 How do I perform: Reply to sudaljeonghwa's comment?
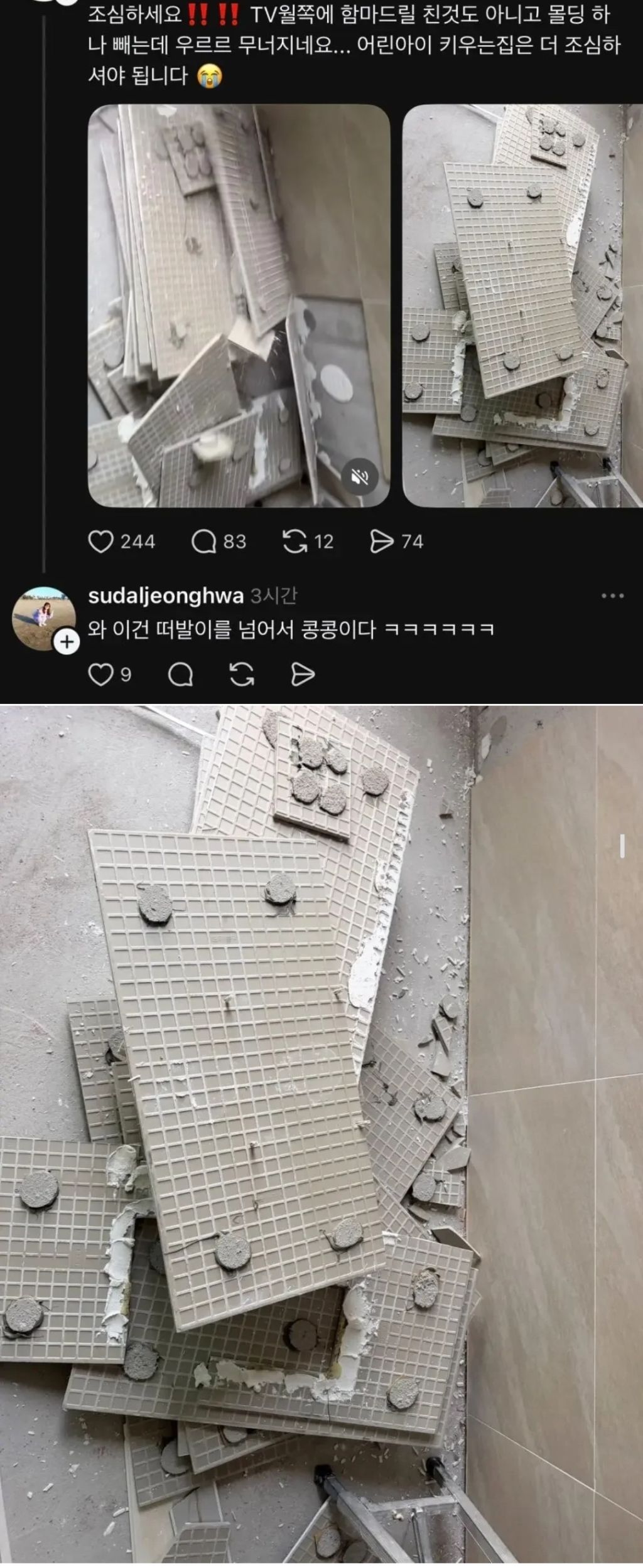point(181,675)
